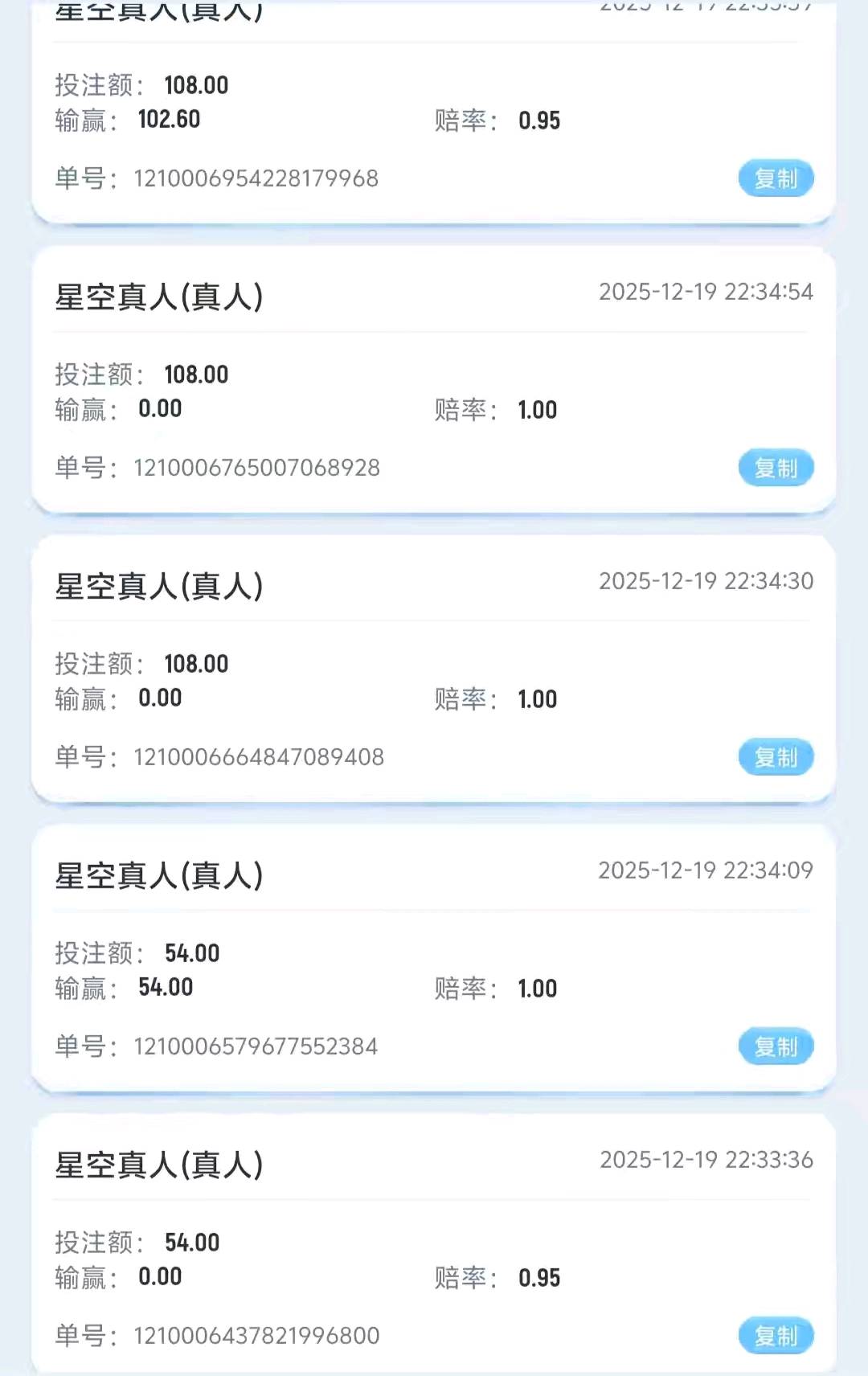Click 复制 on the bottom-most record card
Screen dimensions: 868x1376
pyautogui.click(x=774, y=1335)
